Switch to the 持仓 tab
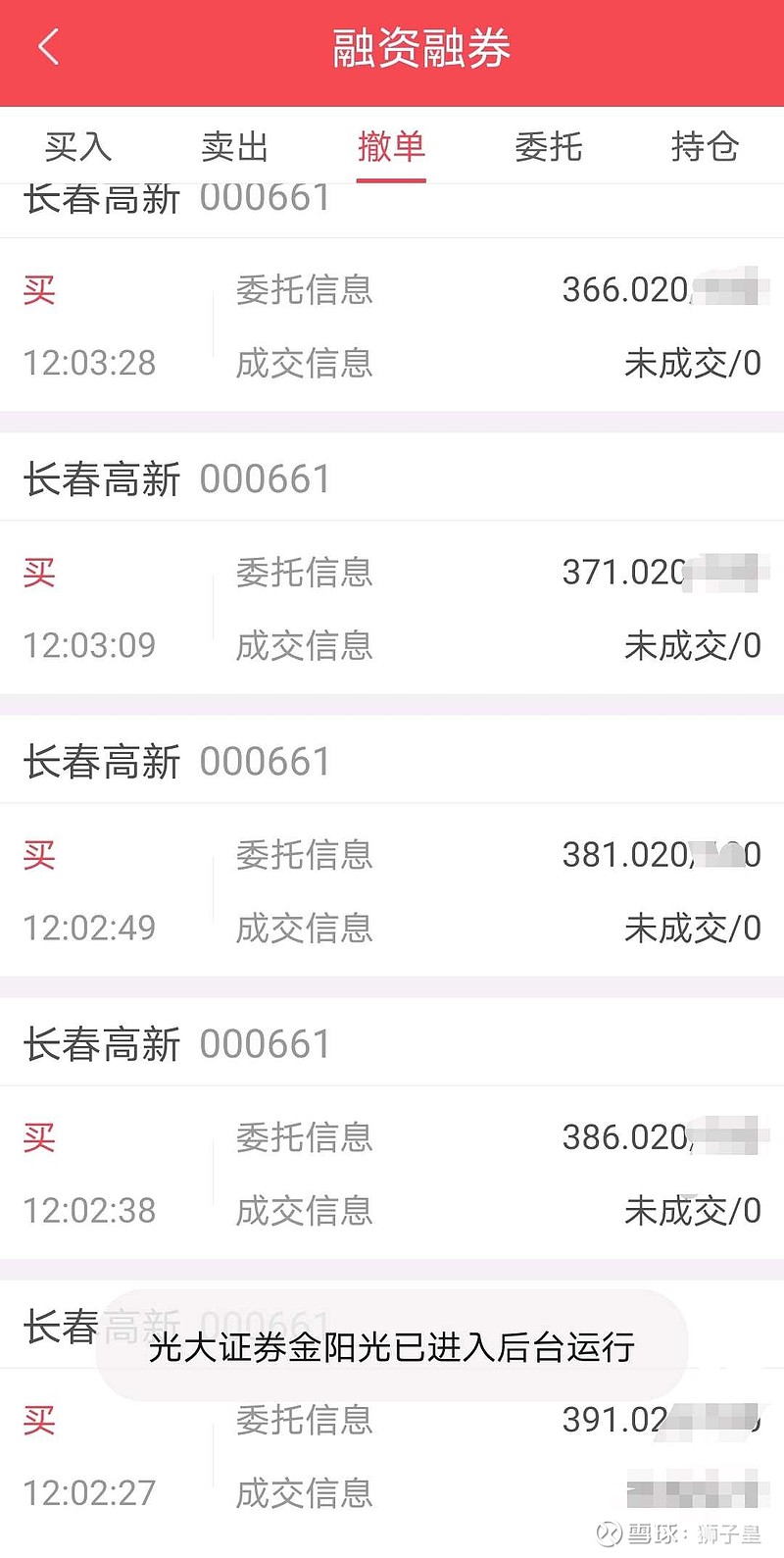 (705, 147)
